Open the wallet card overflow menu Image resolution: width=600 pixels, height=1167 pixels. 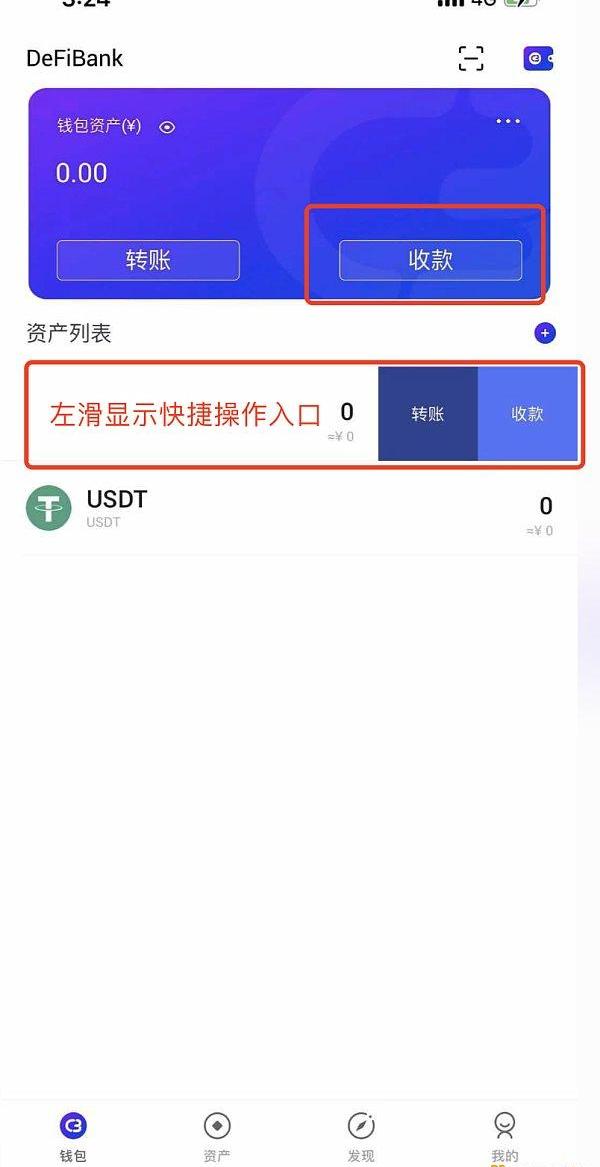(508, 121)
